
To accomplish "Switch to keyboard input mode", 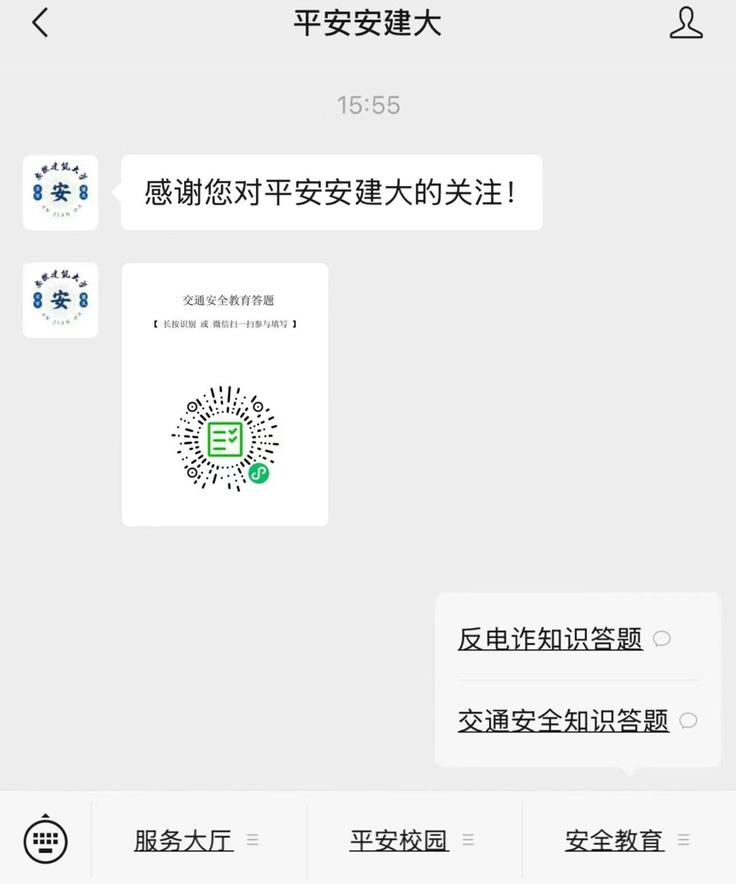I will [45, 840].
